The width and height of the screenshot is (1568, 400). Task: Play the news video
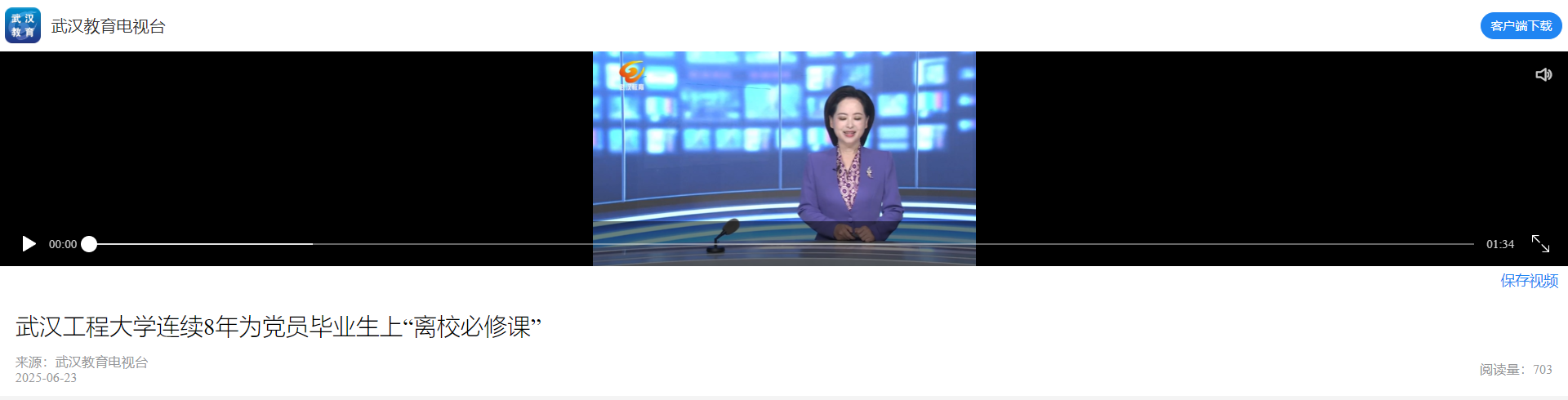tap(29, 243)
